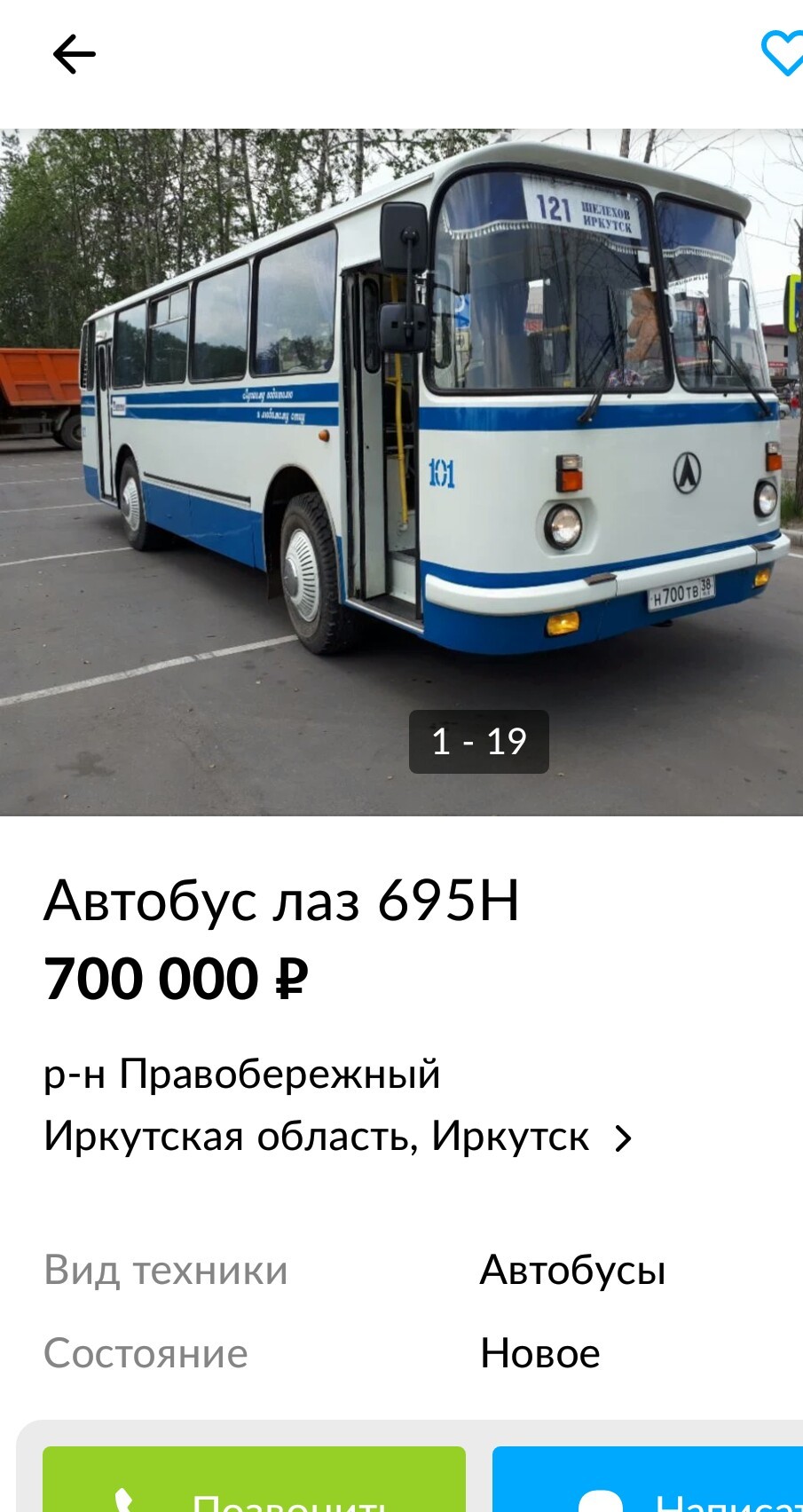Message the seller with the blue Написать button
Image resolution: width=803 pixels, height=1512 pixels.
(x=649, y=1480)
